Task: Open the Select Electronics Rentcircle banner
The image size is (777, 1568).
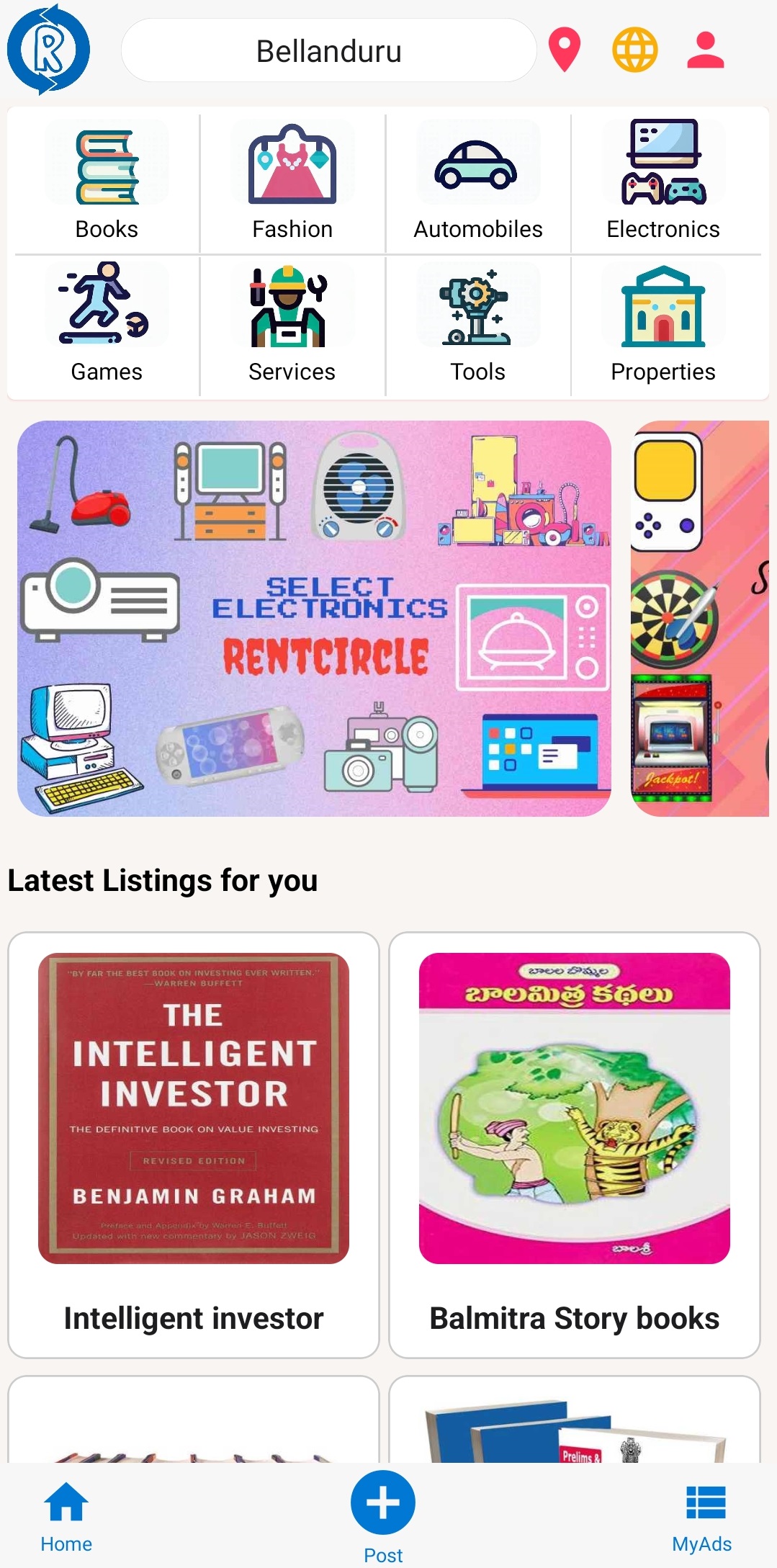Action: (314, 618)
